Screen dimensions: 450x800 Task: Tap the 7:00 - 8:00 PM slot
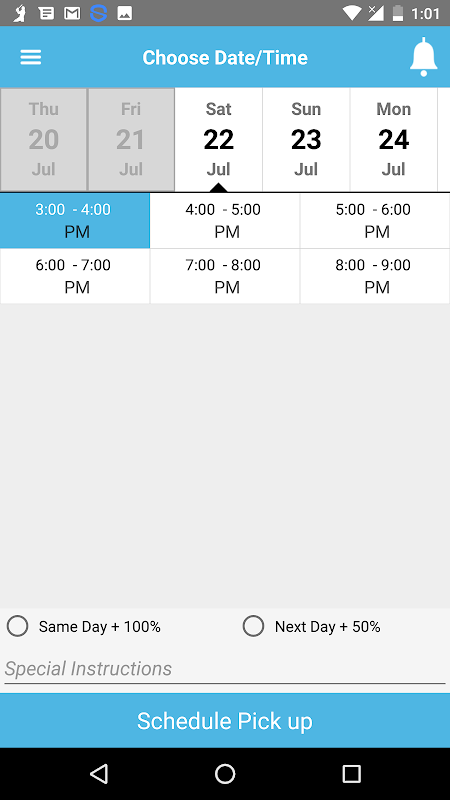225,276
